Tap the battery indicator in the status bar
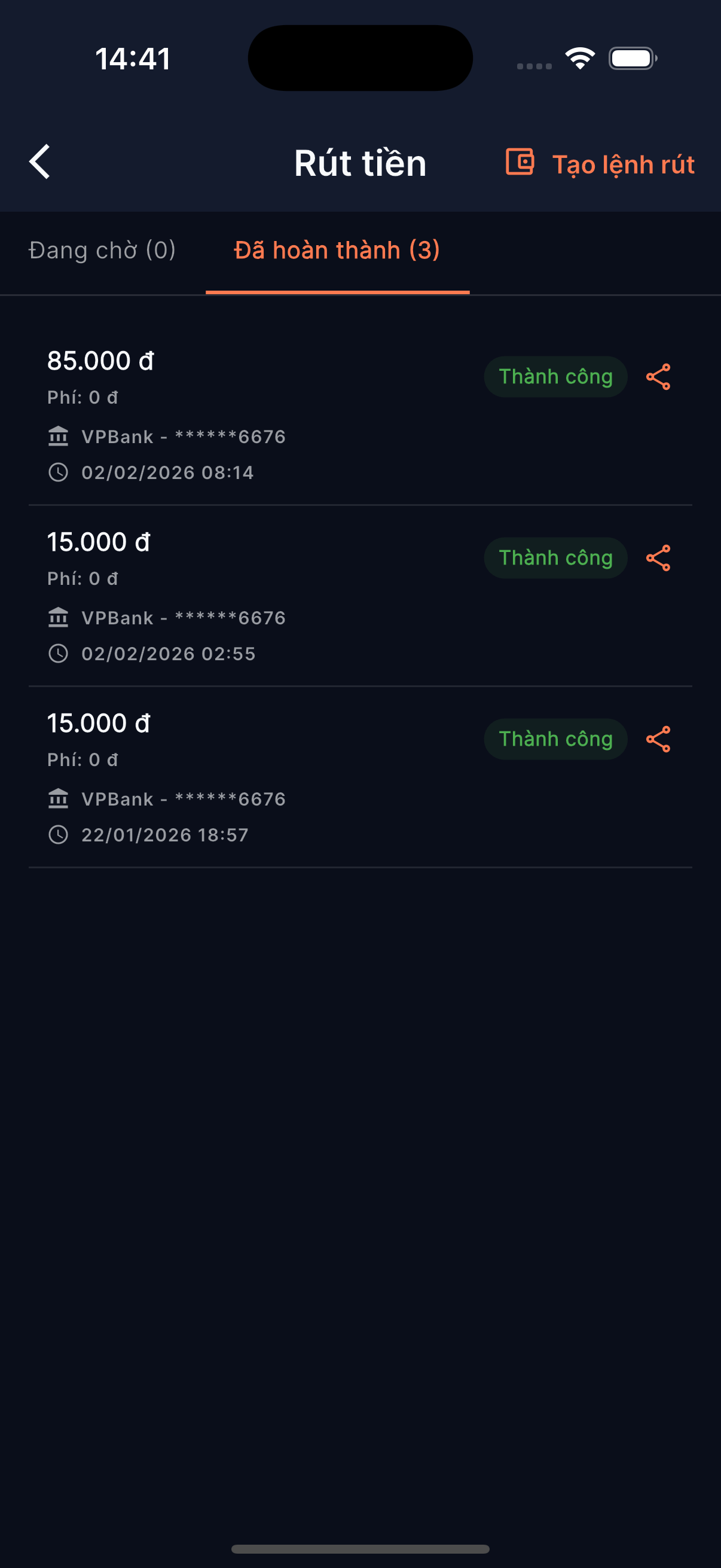721x1568 pixels. [630, 57]
